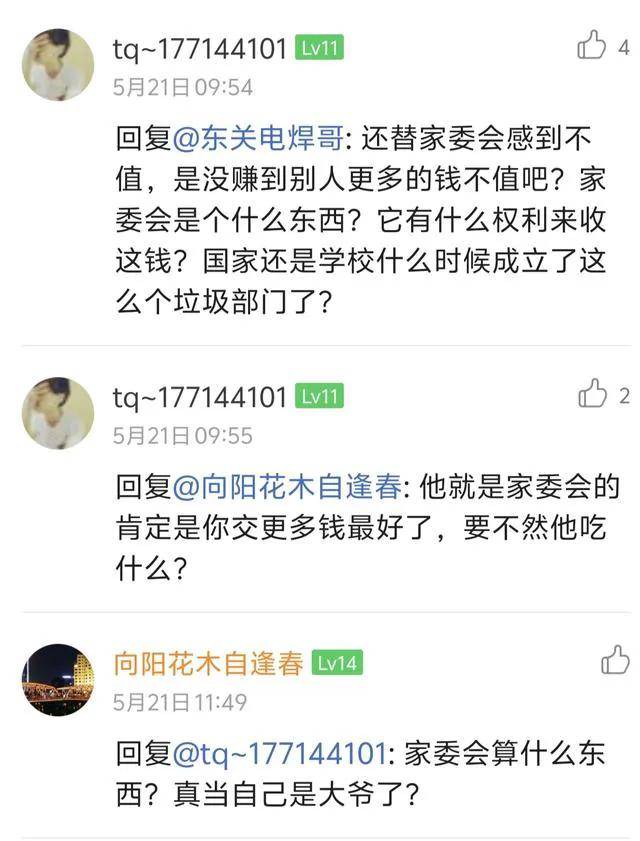Open the @tq~177144101 mention link

(x=280, y=753)
